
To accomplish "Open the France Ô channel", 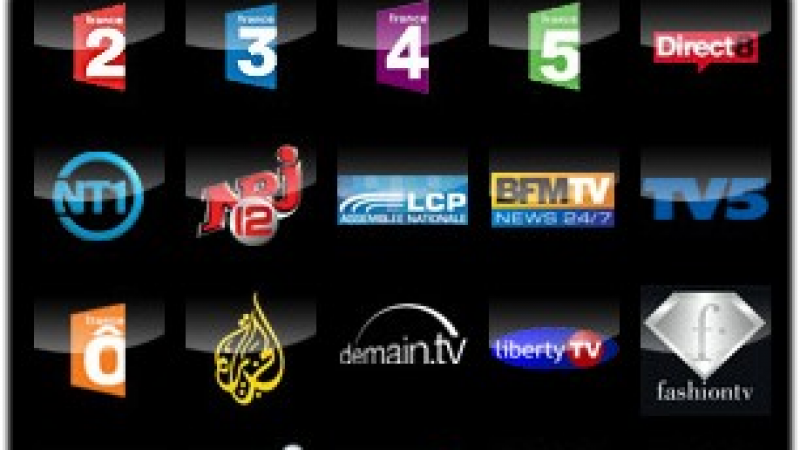I will click(98, 349).
